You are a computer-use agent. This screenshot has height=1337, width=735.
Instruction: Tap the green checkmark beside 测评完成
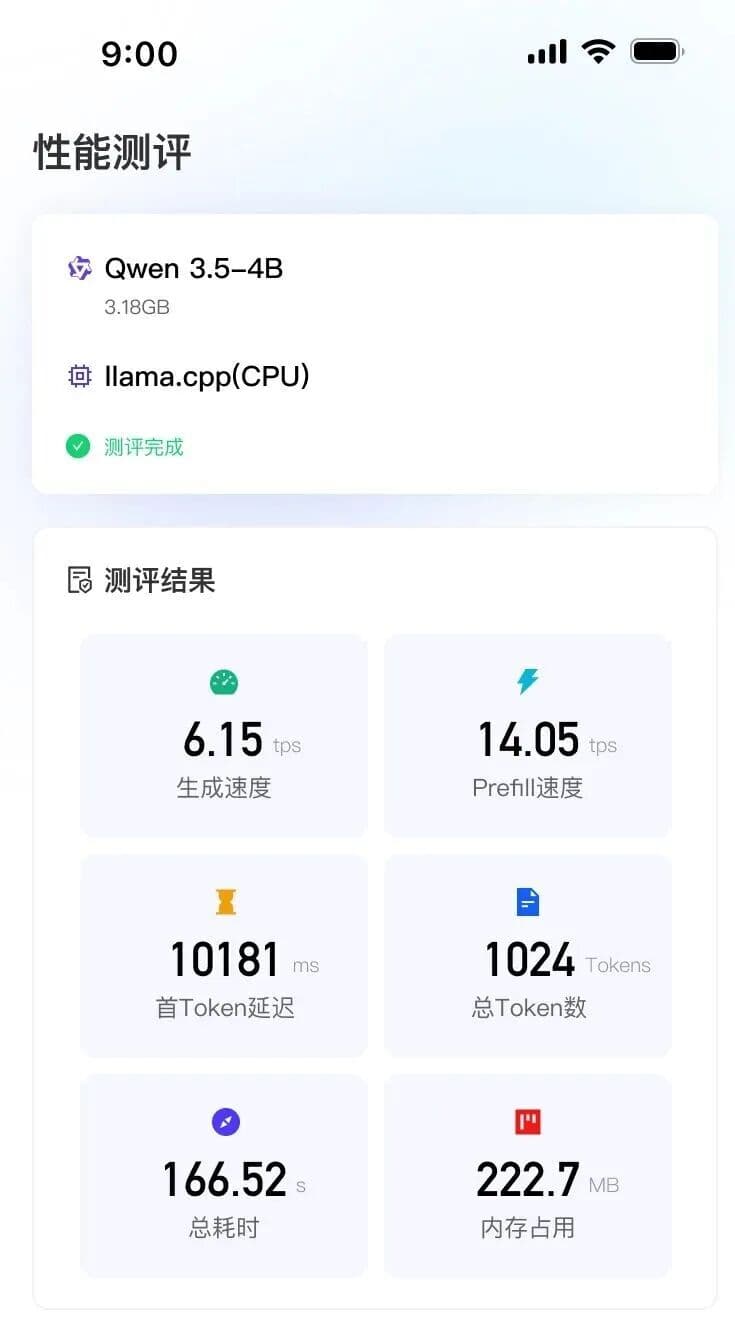pyautogui.click(x=78, y=446)
